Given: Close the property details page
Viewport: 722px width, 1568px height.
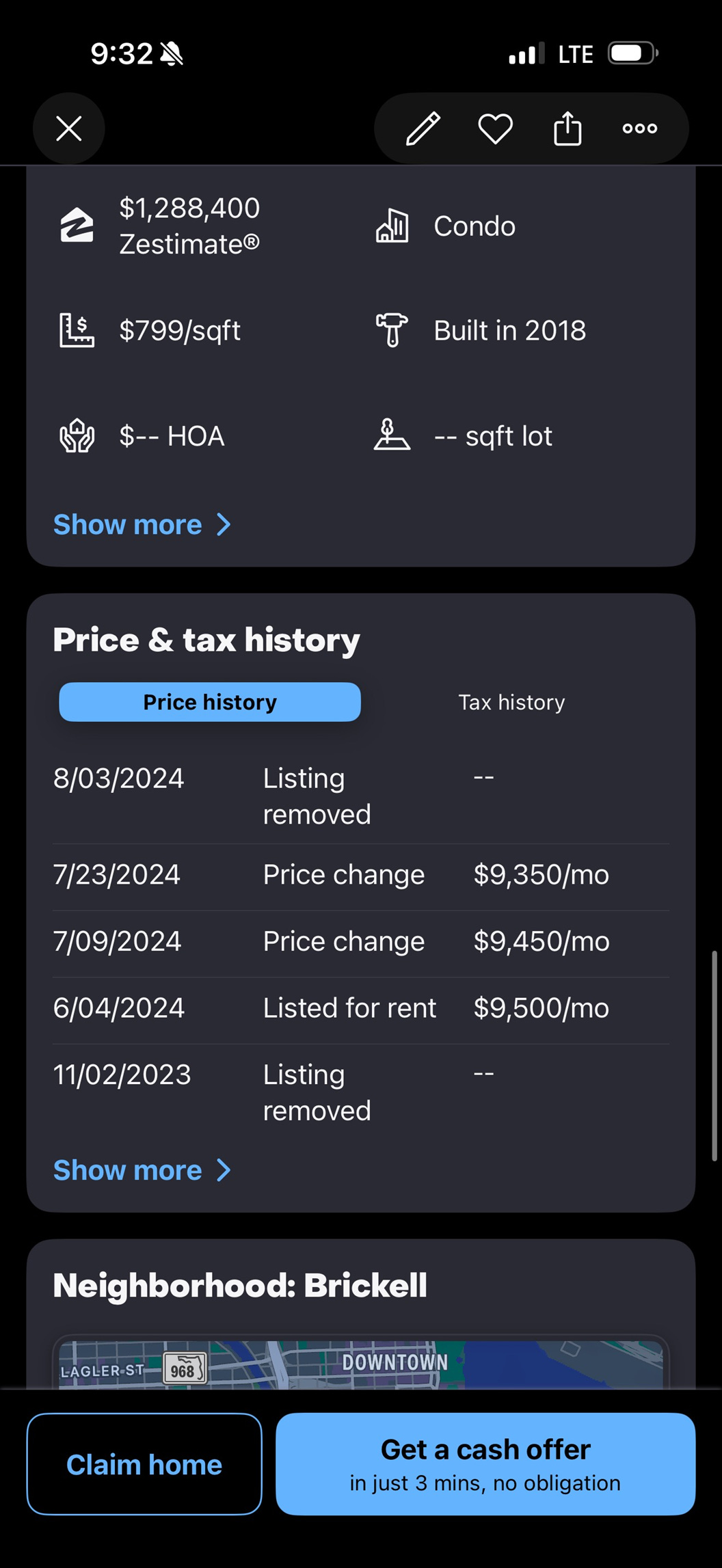Looking at the screenshot, I should [x=69, y=129].
